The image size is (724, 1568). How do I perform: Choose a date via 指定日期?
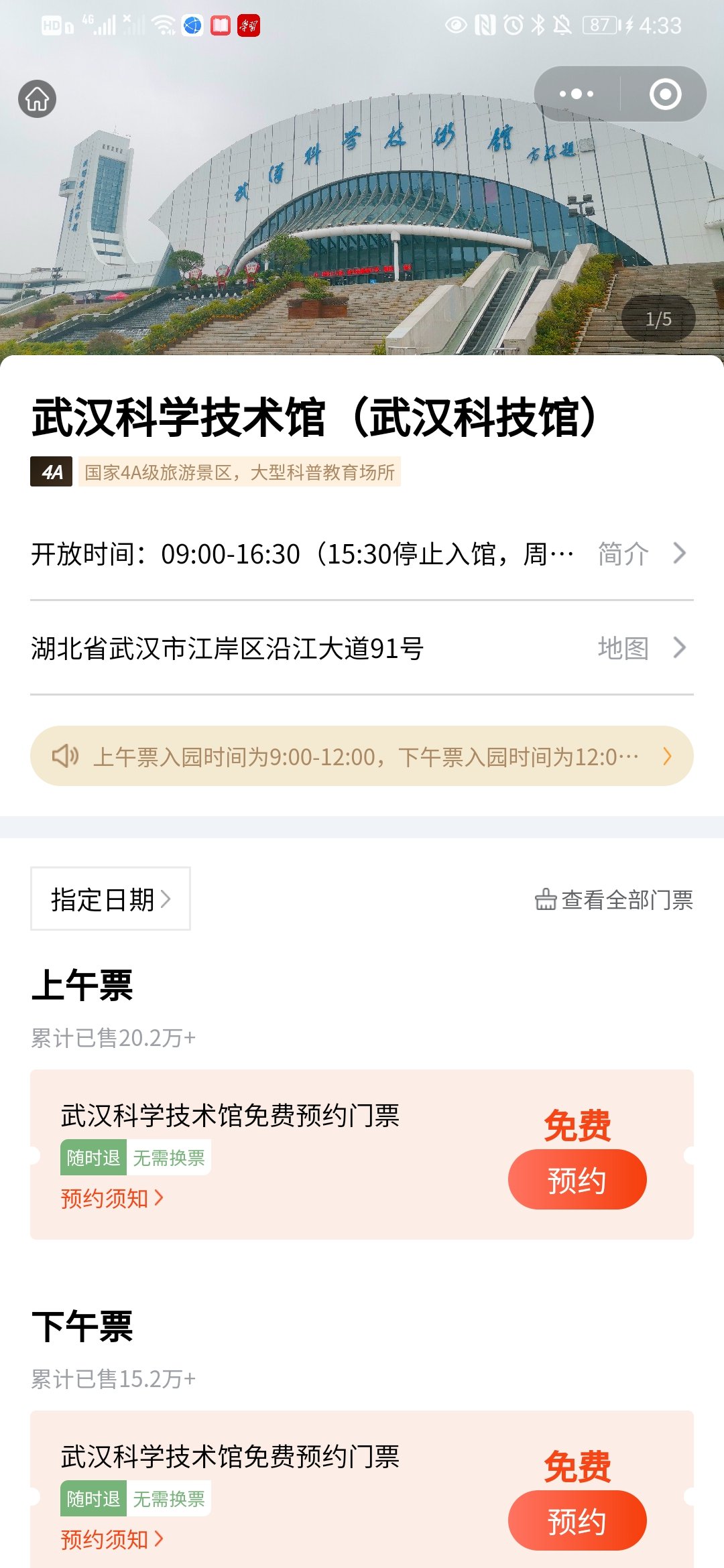111,899
